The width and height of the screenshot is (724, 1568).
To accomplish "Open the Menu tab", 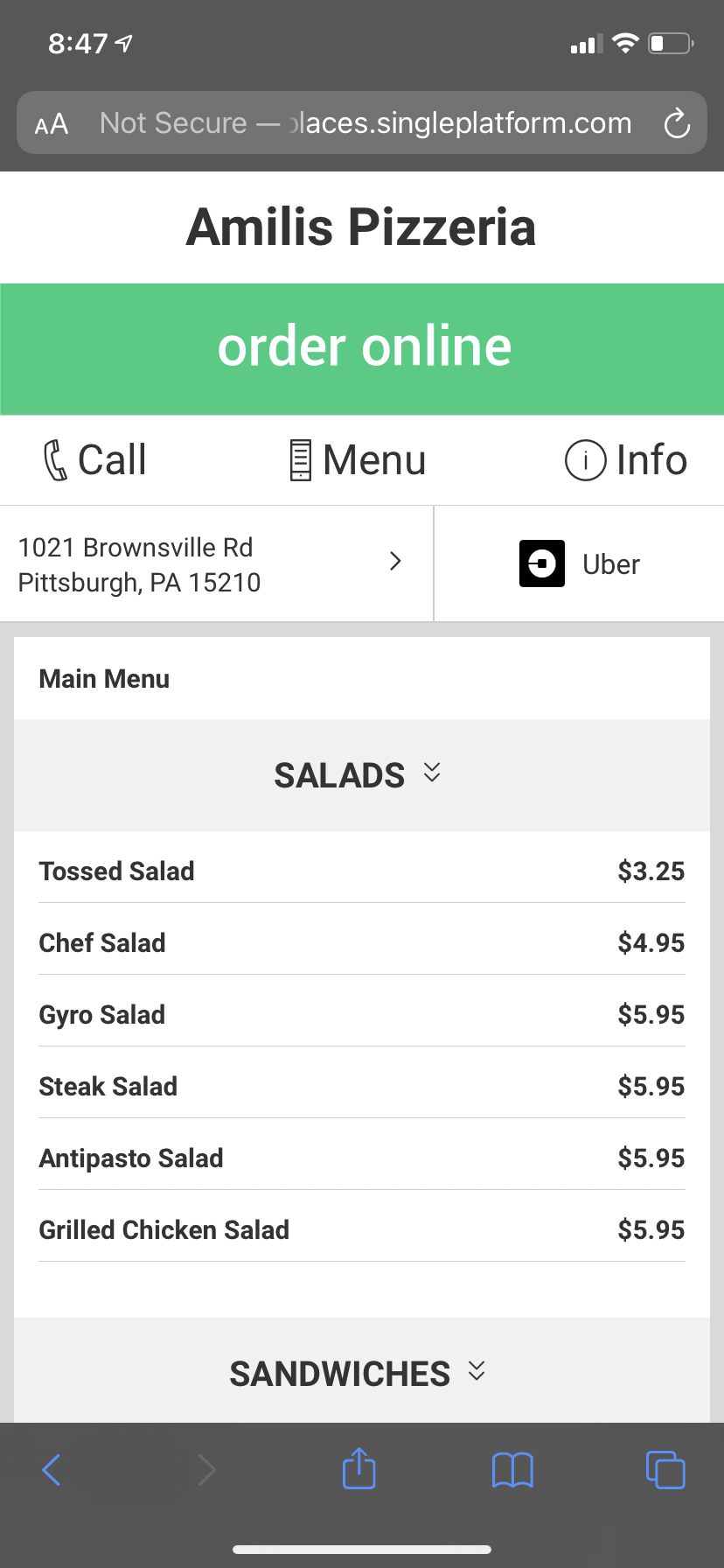I will (x=359, y=460).
